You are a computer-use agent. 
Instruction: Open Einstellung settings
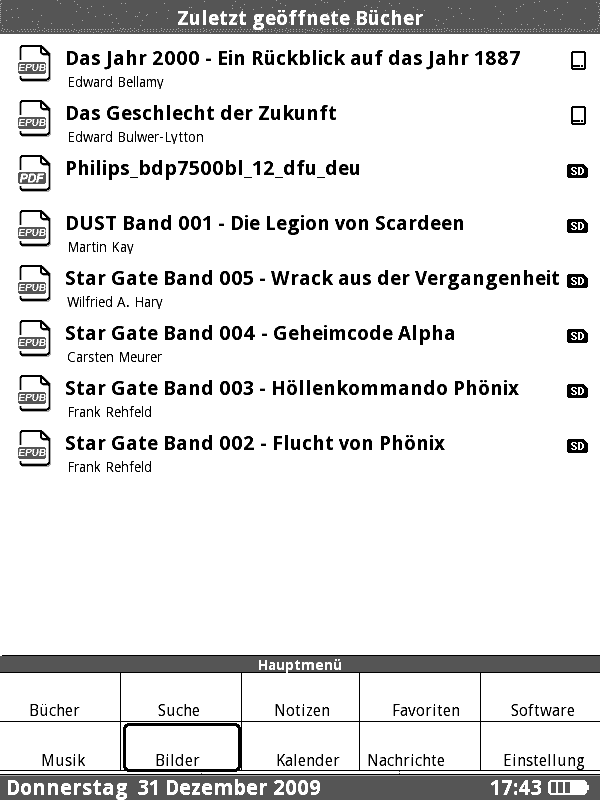tap(544, 760)
